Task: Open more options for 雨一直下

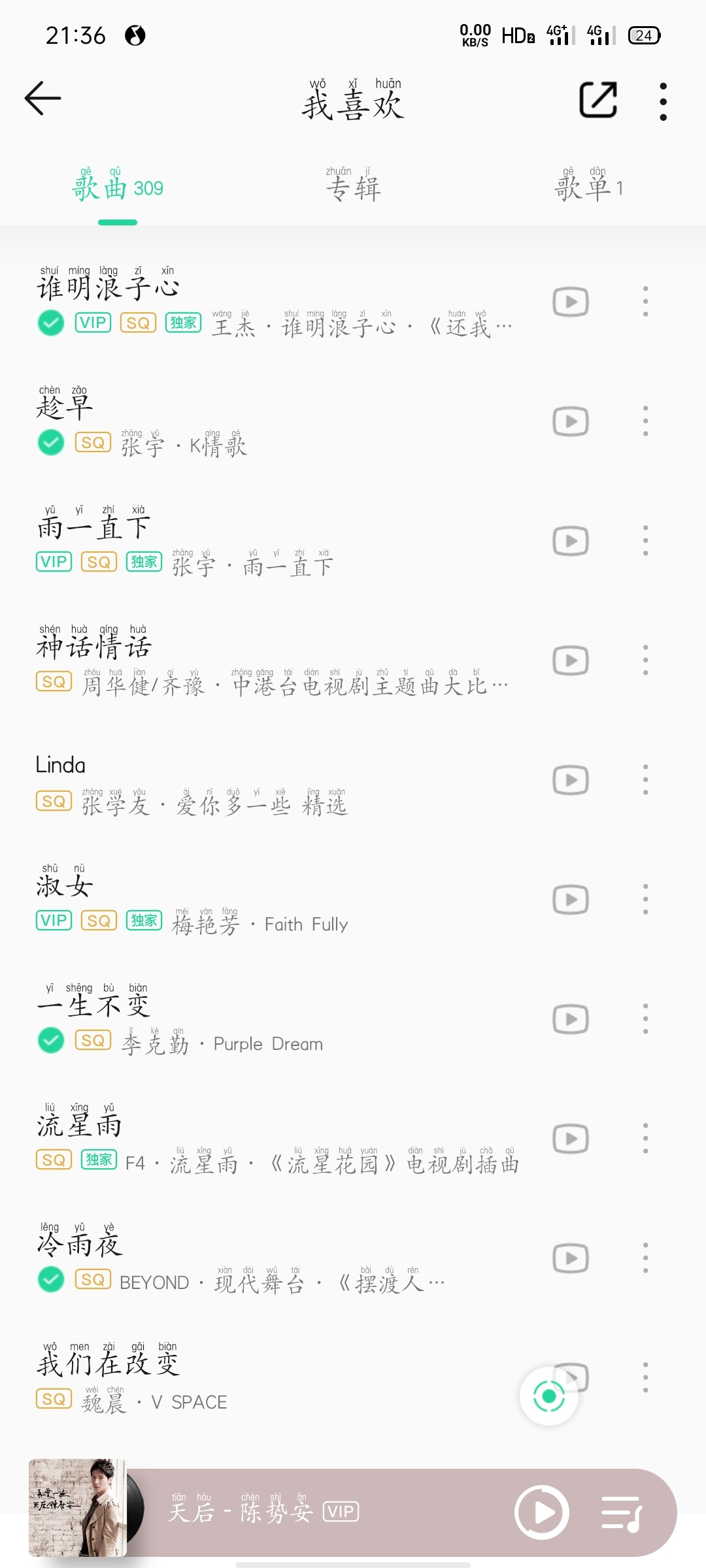Action: 645,541
